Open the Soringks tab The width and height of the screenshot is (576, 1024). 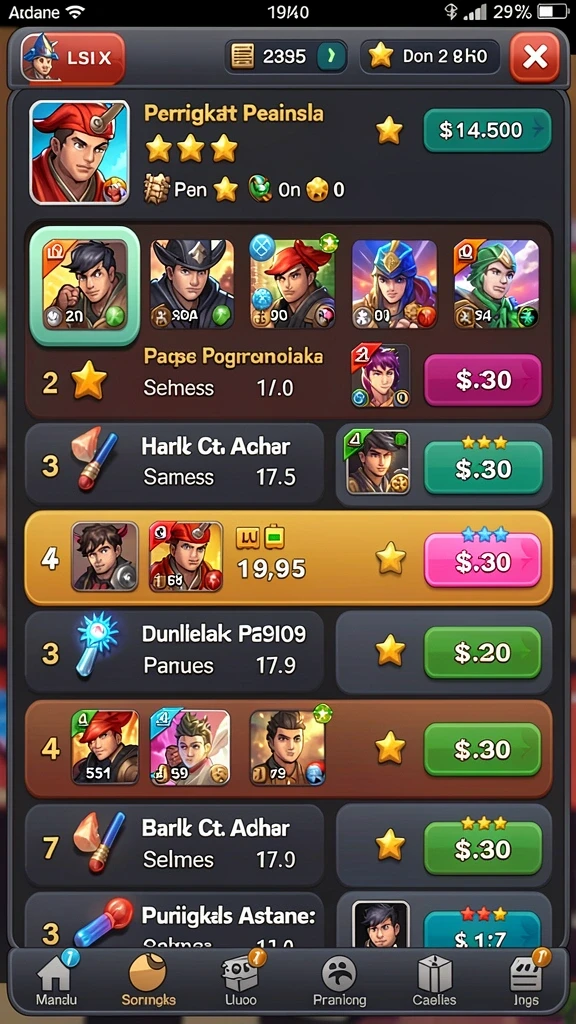pos(148,978)
